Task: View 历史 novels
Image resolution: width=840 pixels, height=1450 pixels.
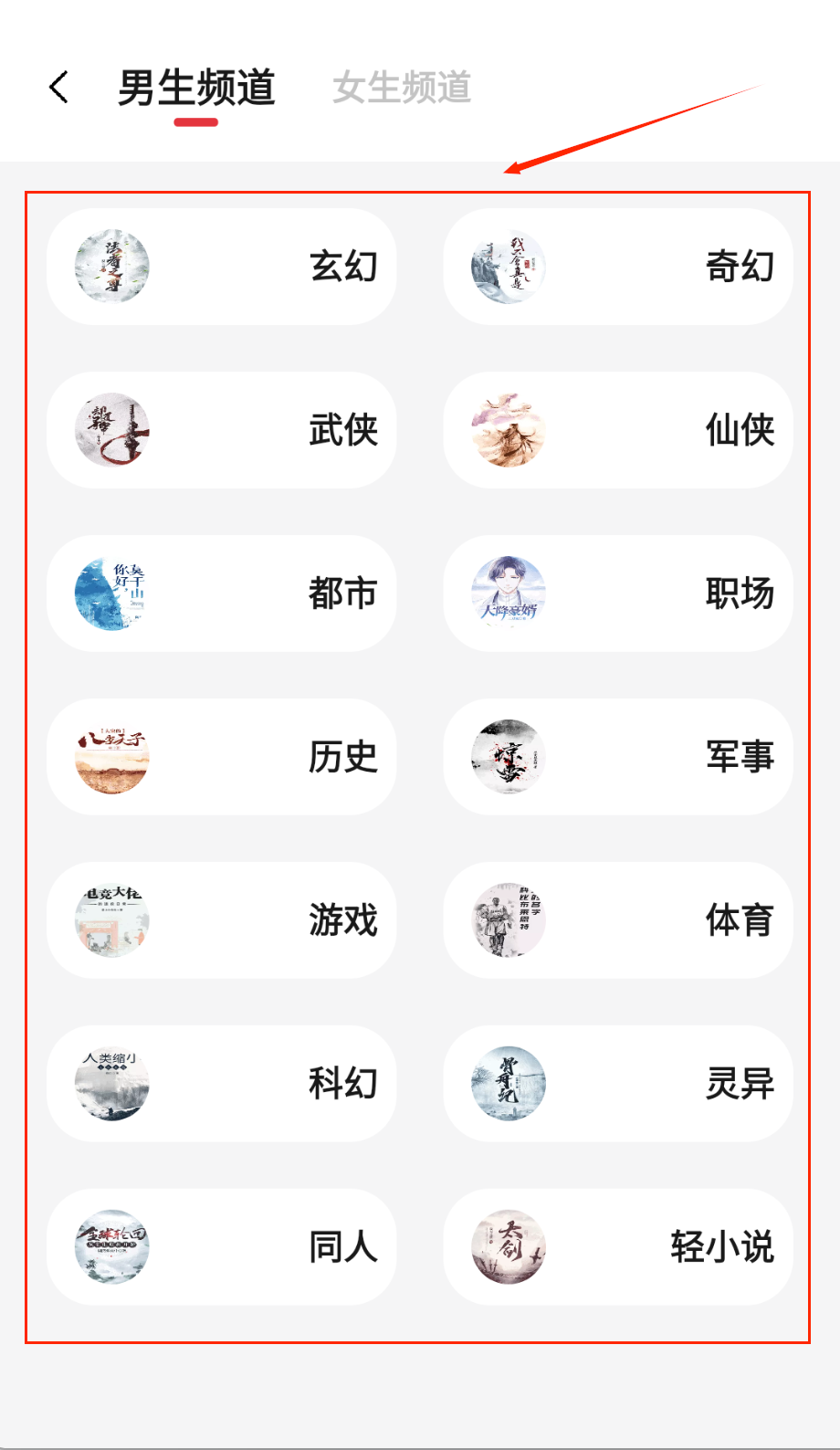Action: [x=222, y=757]
